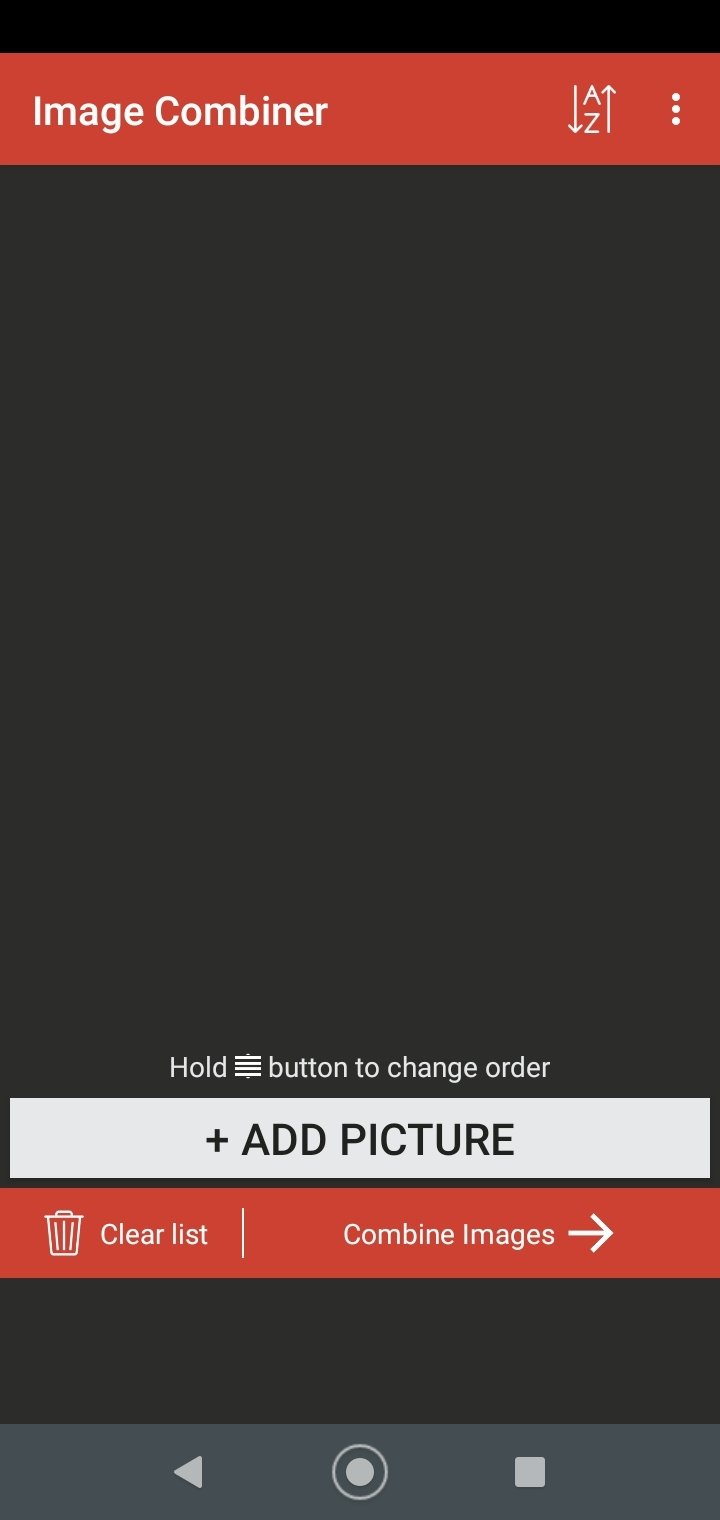Open the three-dot overflow menu
Image resolution: width=720 pixels, height=1520 pixels.
point(676,110)
